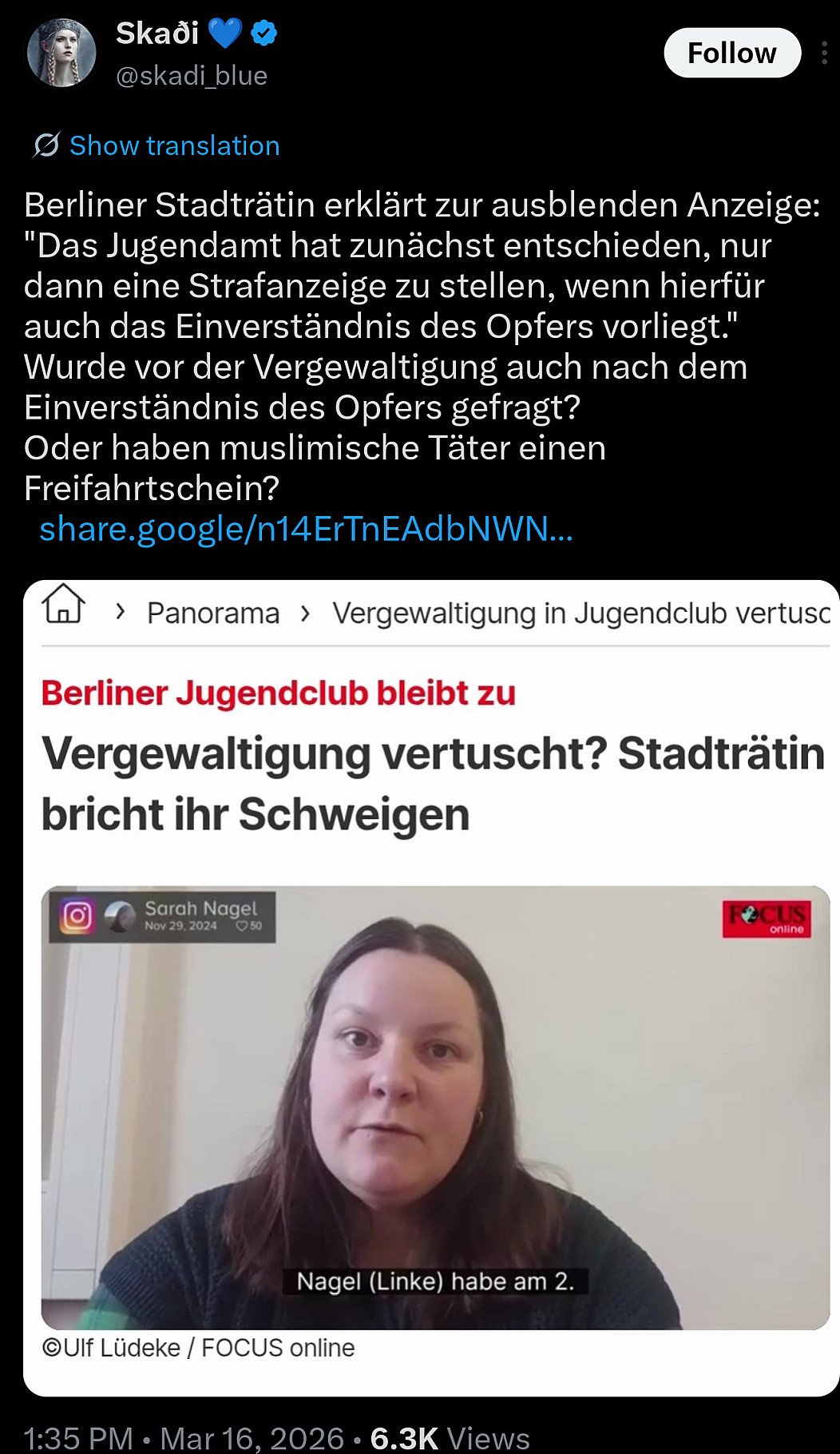Open the attached FOCUS article image

435,1106
